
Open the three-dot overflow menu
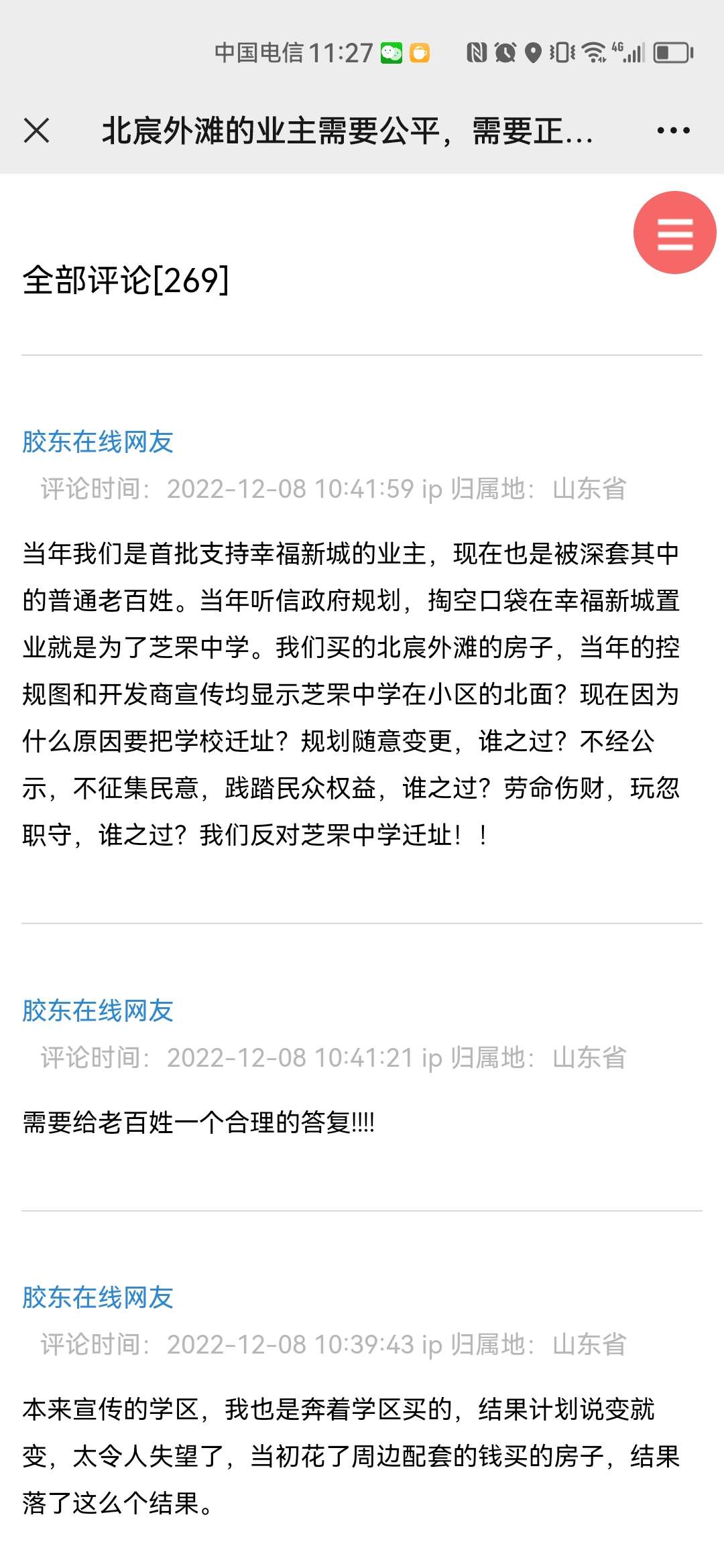click(673, 131)
